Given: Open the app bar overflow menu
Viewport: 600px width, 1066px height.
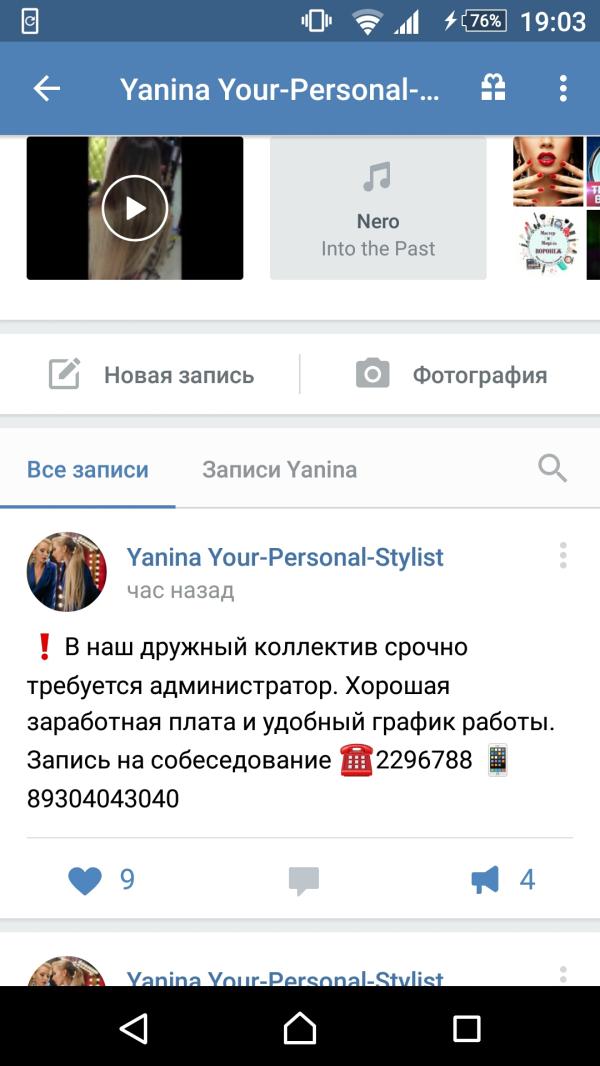Looking at the screenshot, I should [x=563, y=88].
